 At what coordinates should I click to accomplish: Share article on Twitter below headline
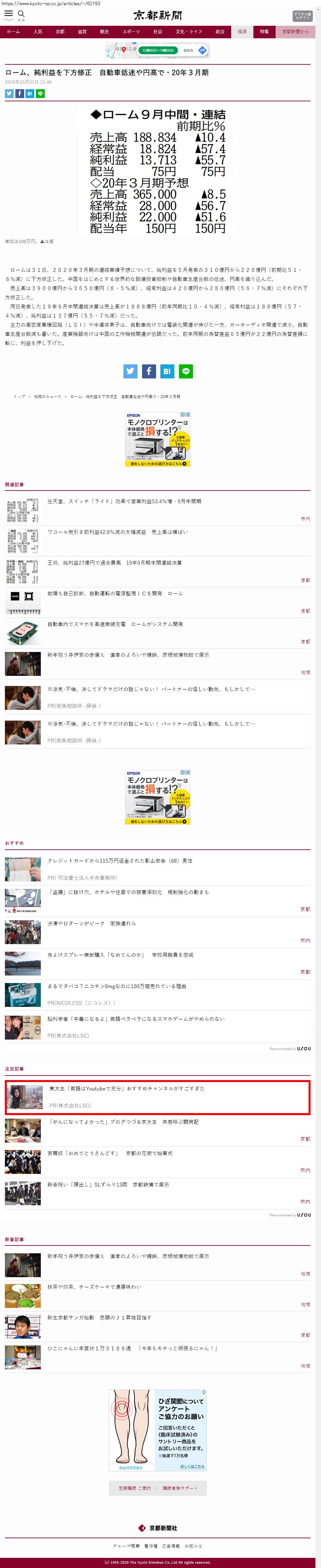[x=9, y=94]
